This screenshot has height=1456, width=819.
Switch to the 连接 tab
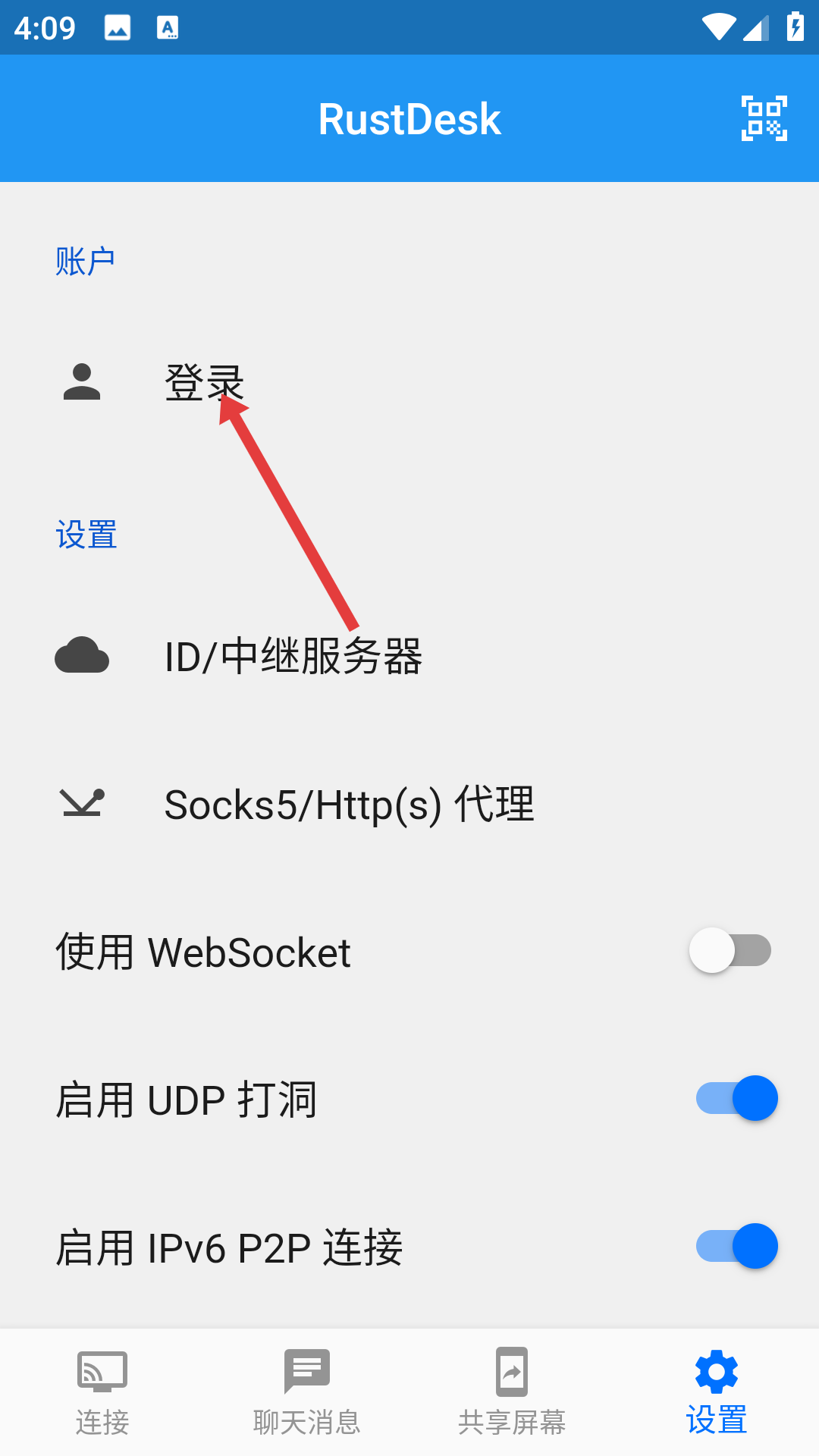[x=102, y=1392]
